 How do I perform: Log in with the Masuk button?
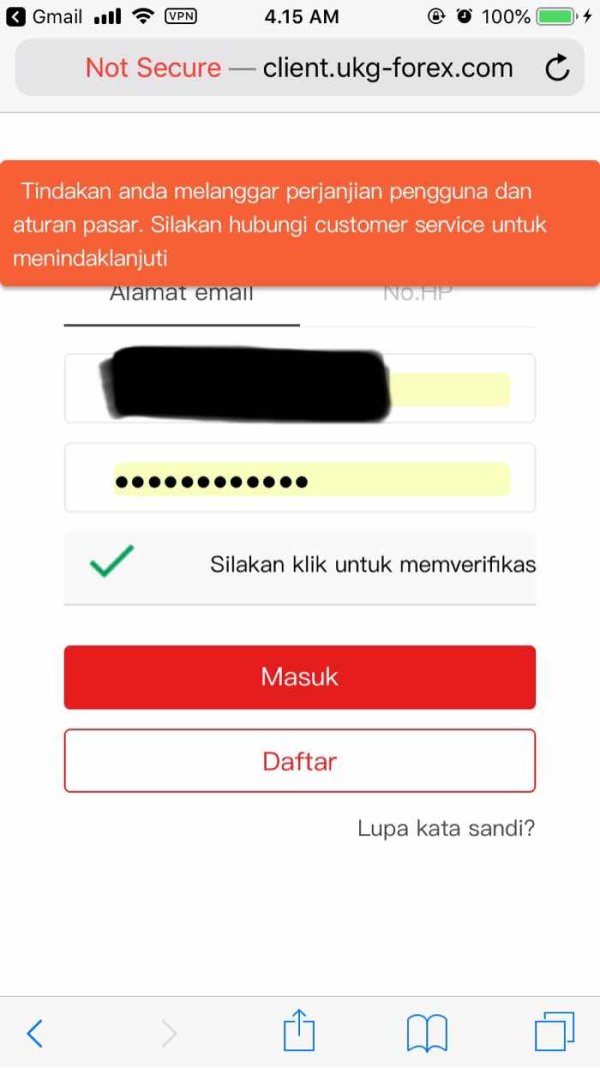(x=300, y=677)
